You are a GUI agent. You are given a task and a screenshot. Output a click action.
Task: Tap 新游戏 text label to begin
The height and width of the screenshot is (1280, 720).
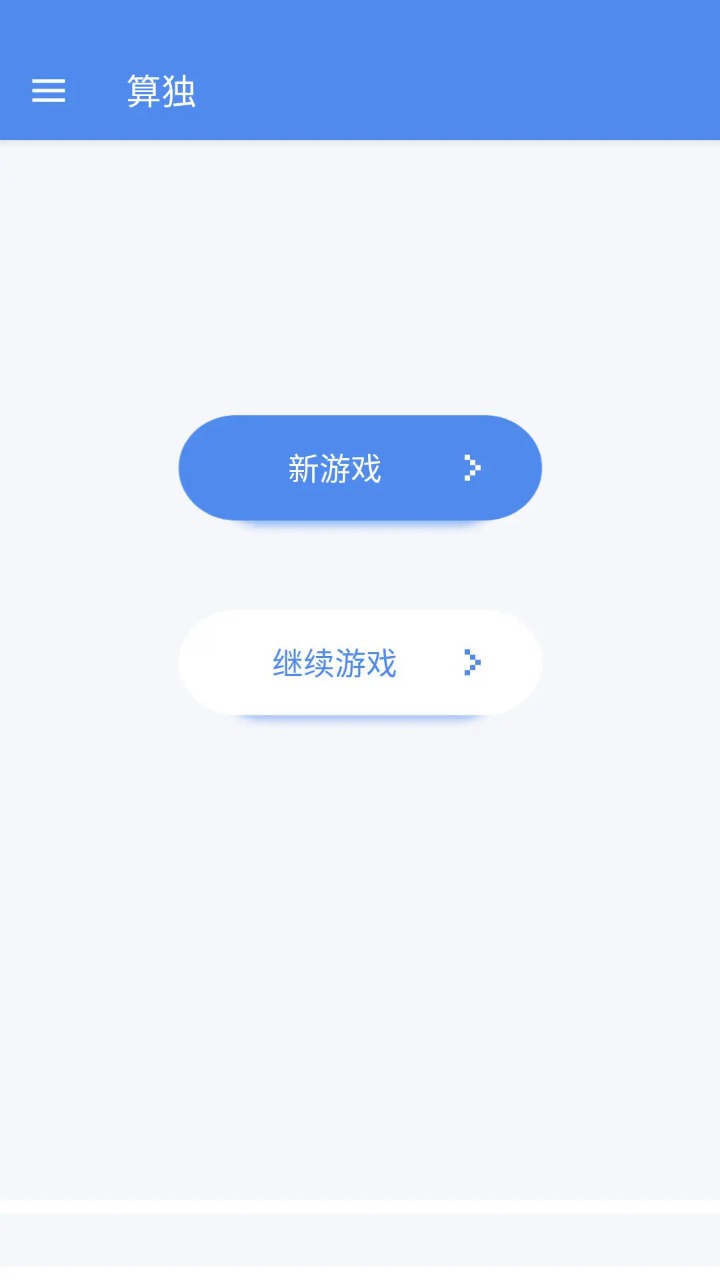click(x=335, y=467)
